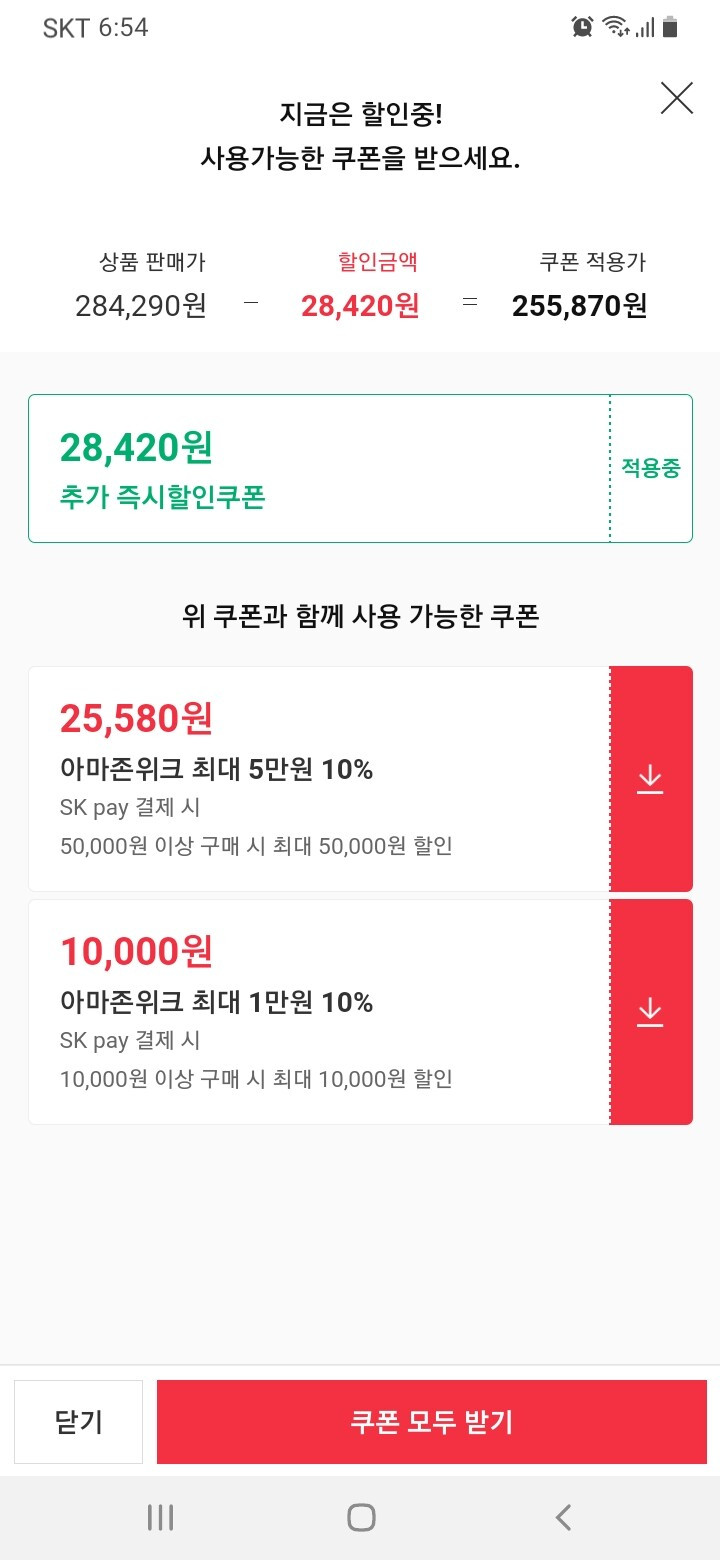Viewport: 720px width, 1560px height.
Task: Go back with the system back button
Action: point(563,1517)
